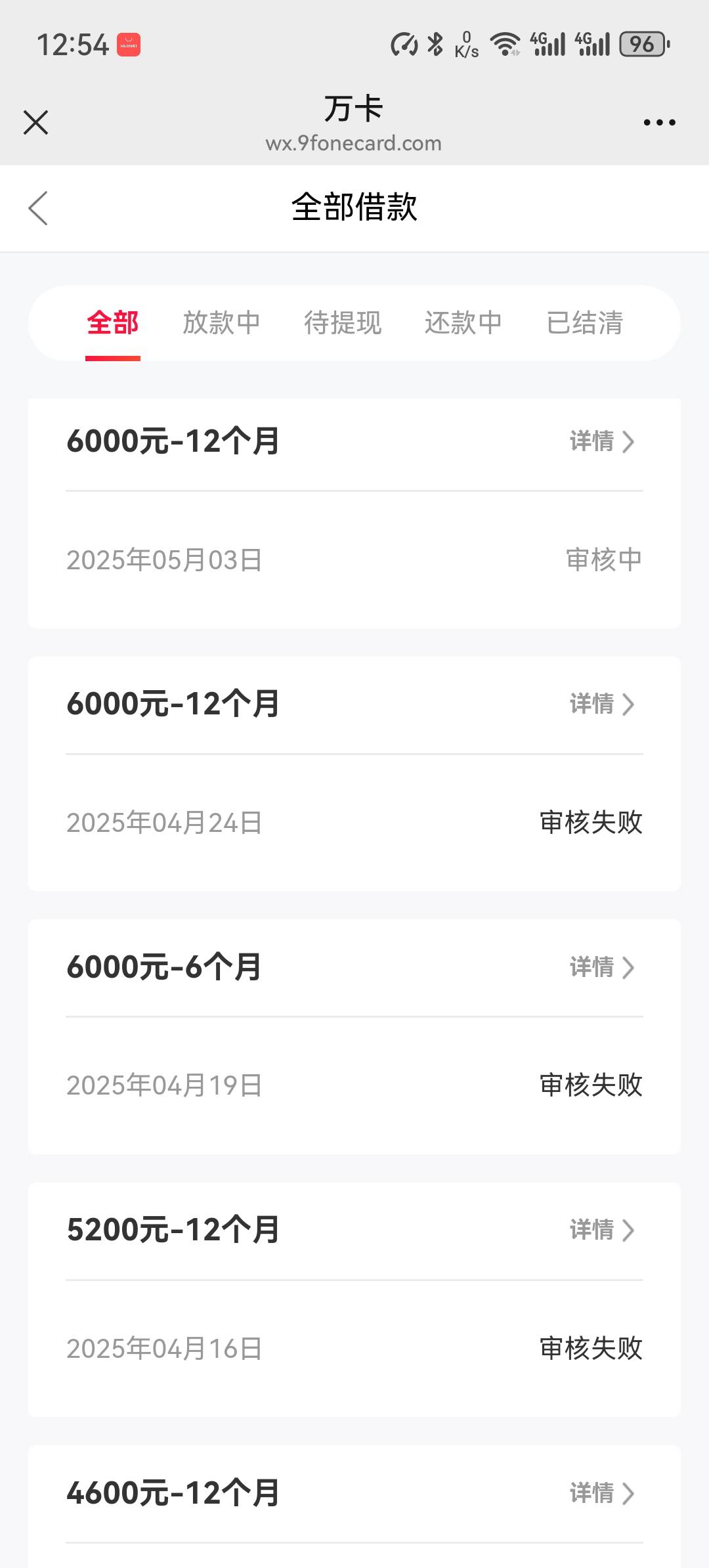Switch to the 已结清 tab
Image resolution: width=709 pixels, height=1568 pixels.
pyautogui.click(x=584, y=323)
